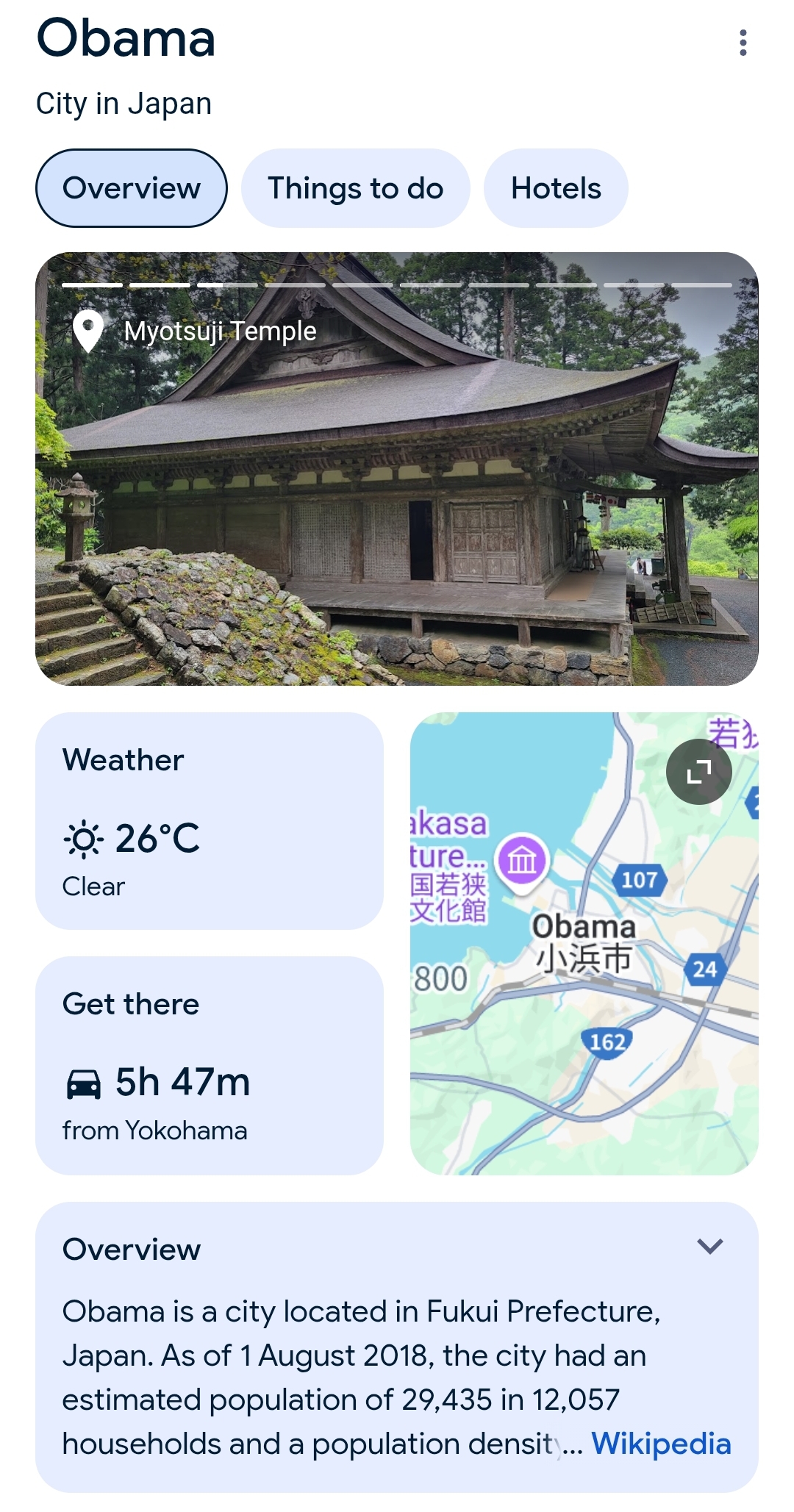Expand the map to full screen
This screenshot has height=1512, width=794.
(x=698, y=772)
